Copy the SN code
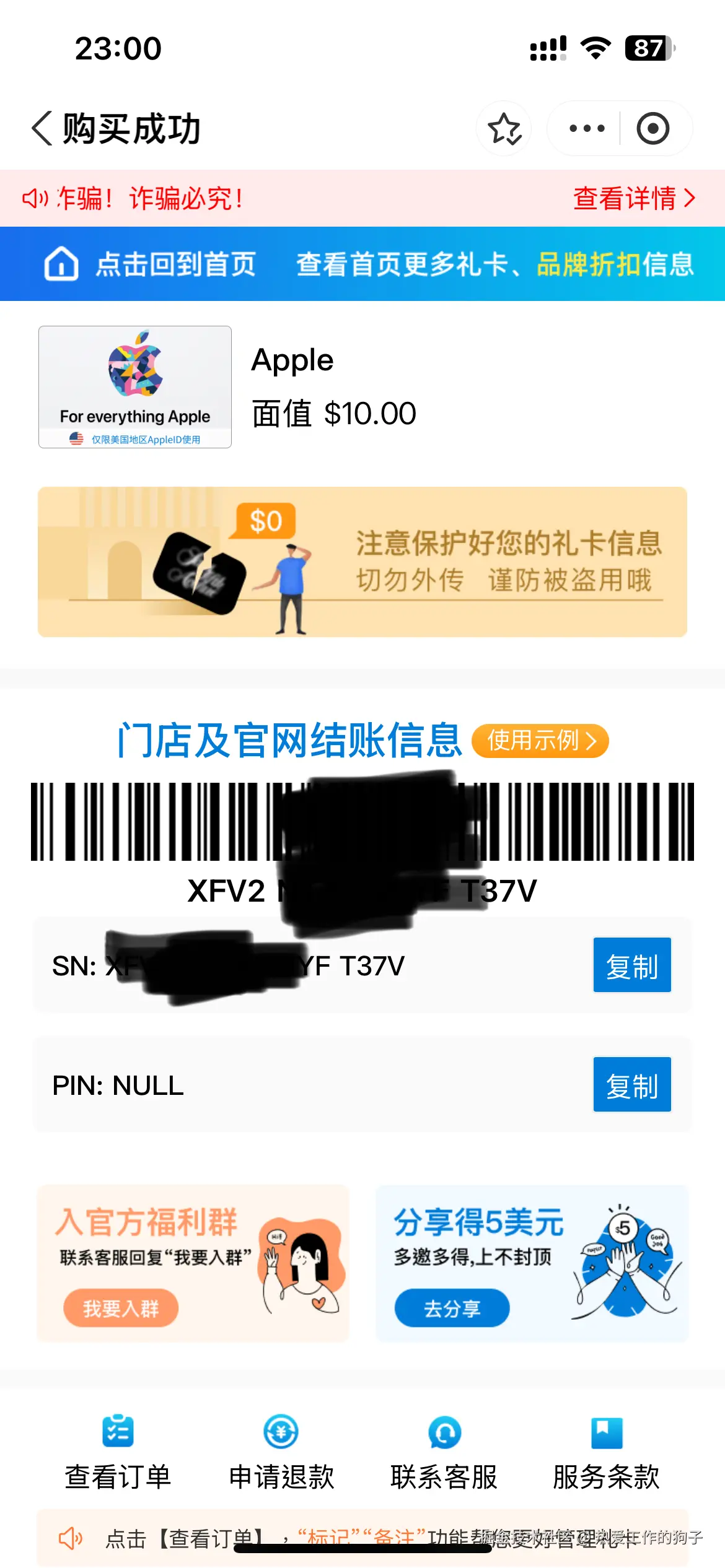 pos(631,965)
